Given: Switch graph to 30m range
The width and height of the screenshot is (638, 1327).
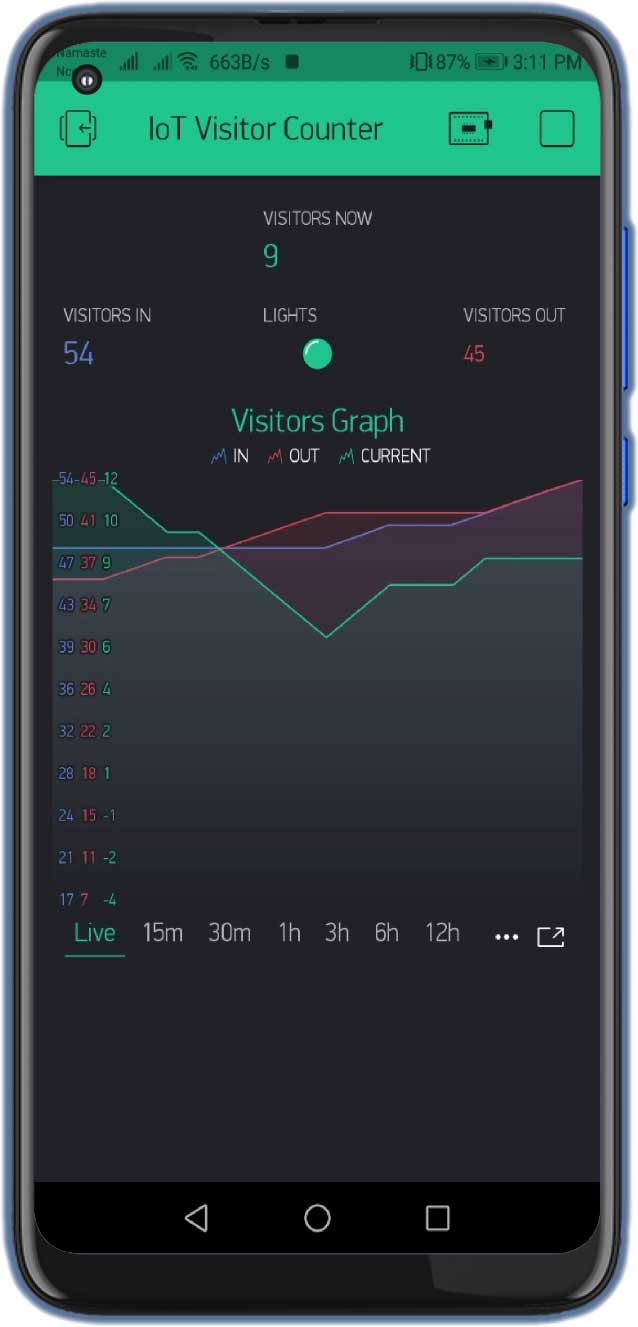Looking at the screenshot, I should point(229,933).
